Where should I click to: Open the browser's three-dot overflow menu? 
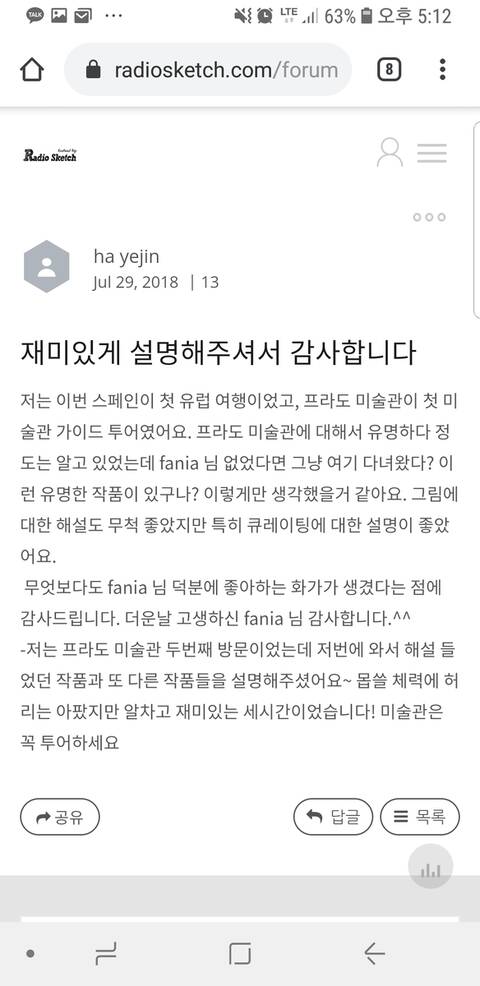click(443, 69)
